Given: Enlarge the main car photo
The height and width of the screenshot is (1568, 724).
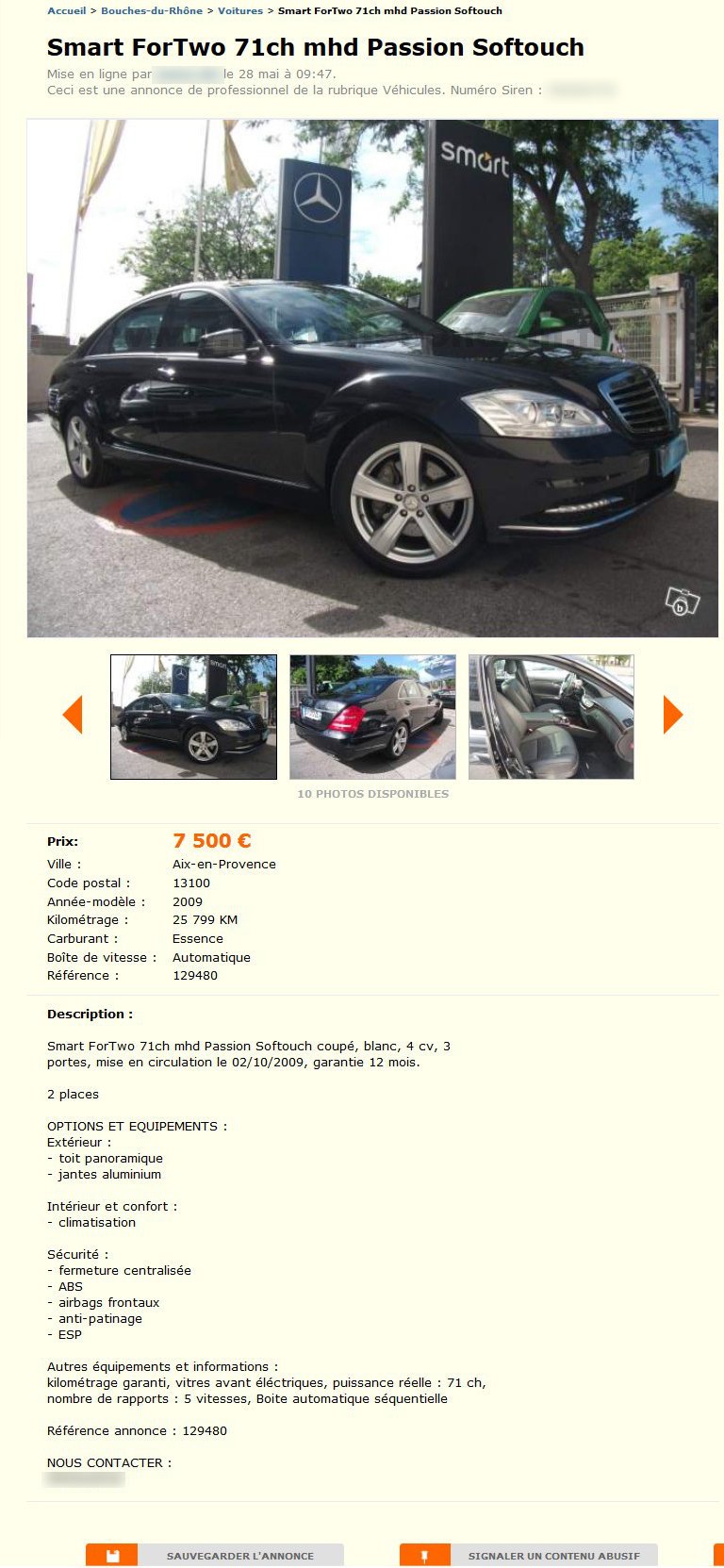Looking at the screenshot, I should (x=372, y=377).
